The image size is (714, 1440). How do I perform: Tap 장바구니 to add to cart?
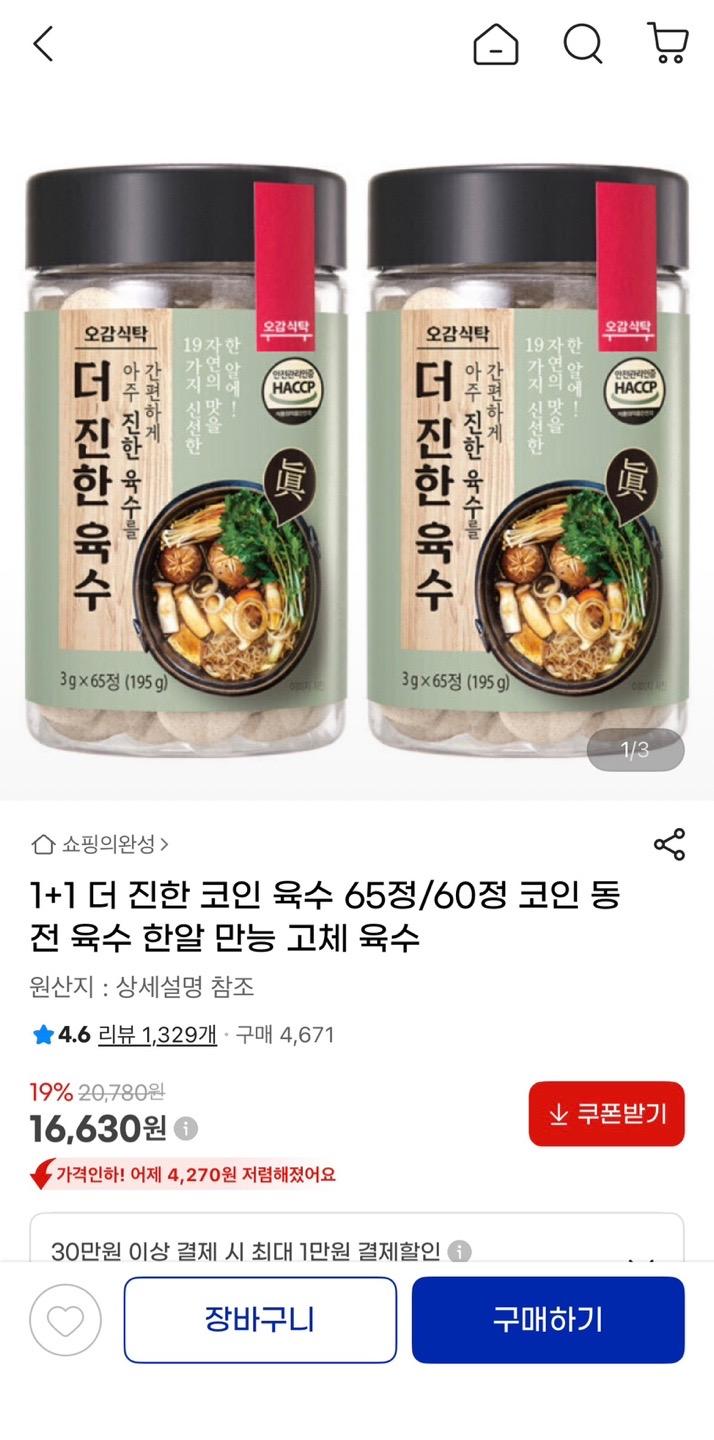tap(260, 1320)
